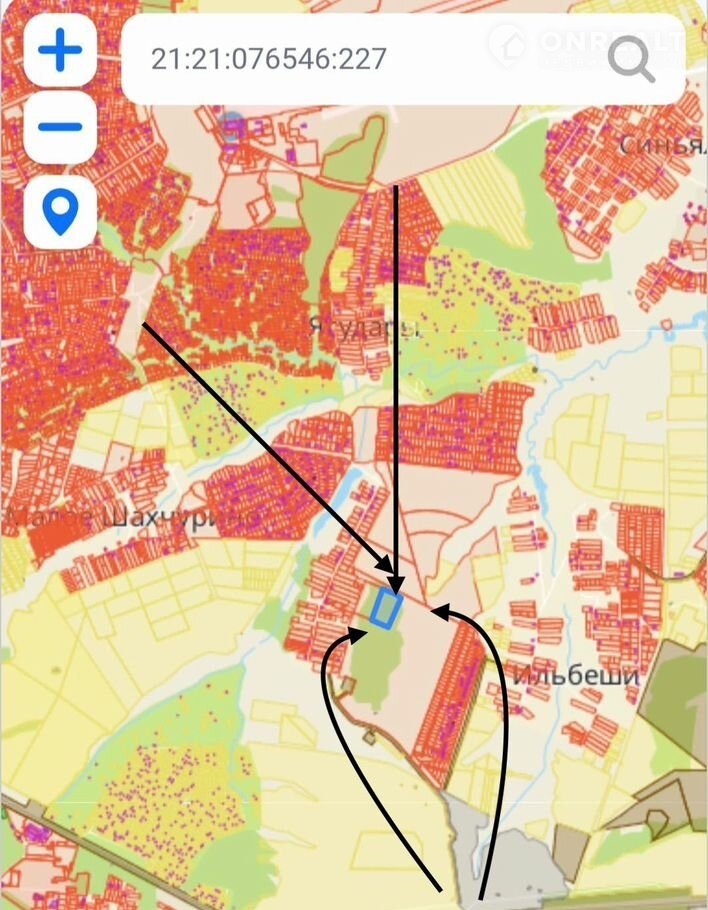Edit the cadastral number search field
This screenshot has height=910, width=708.
point(360,59)
